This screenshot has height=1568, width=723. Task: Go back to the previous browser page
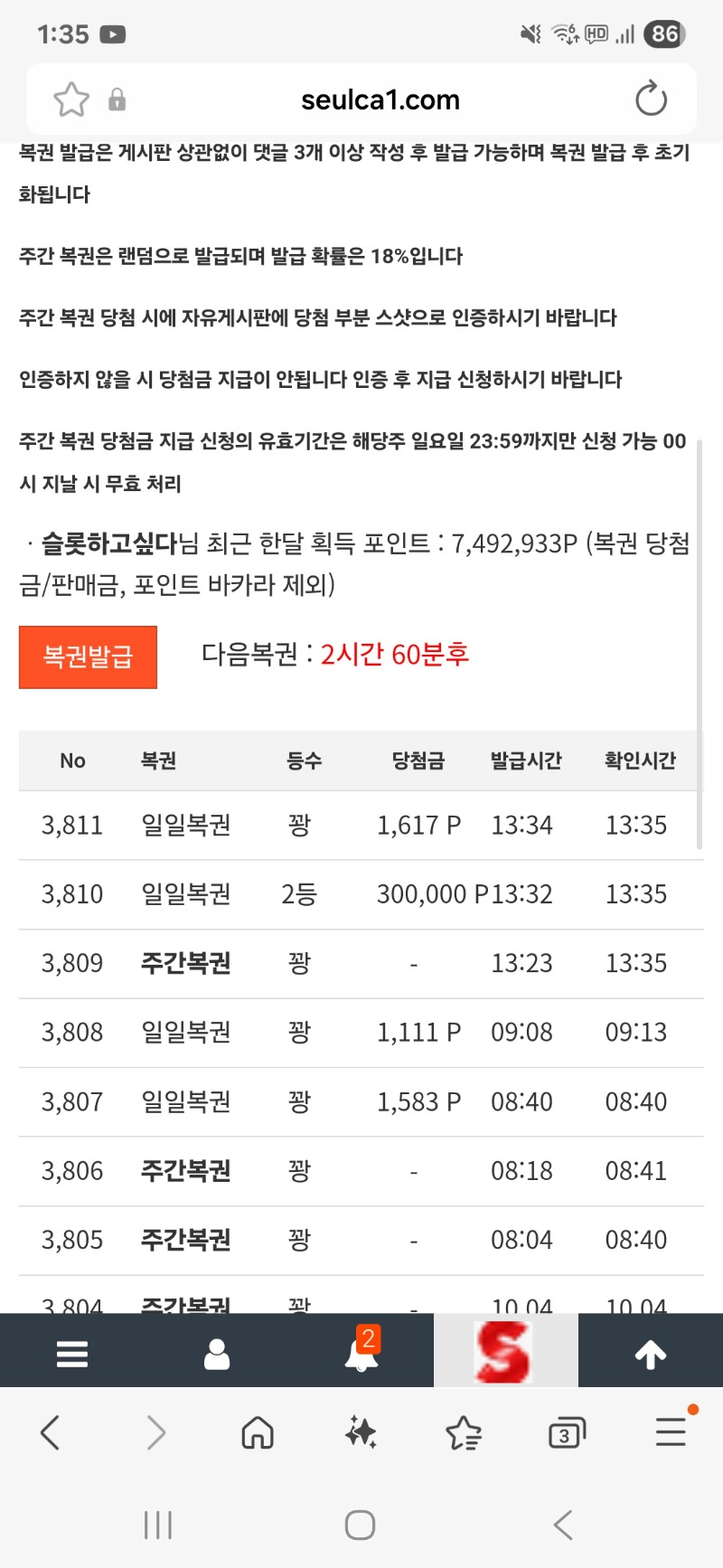pos(52,1433)
